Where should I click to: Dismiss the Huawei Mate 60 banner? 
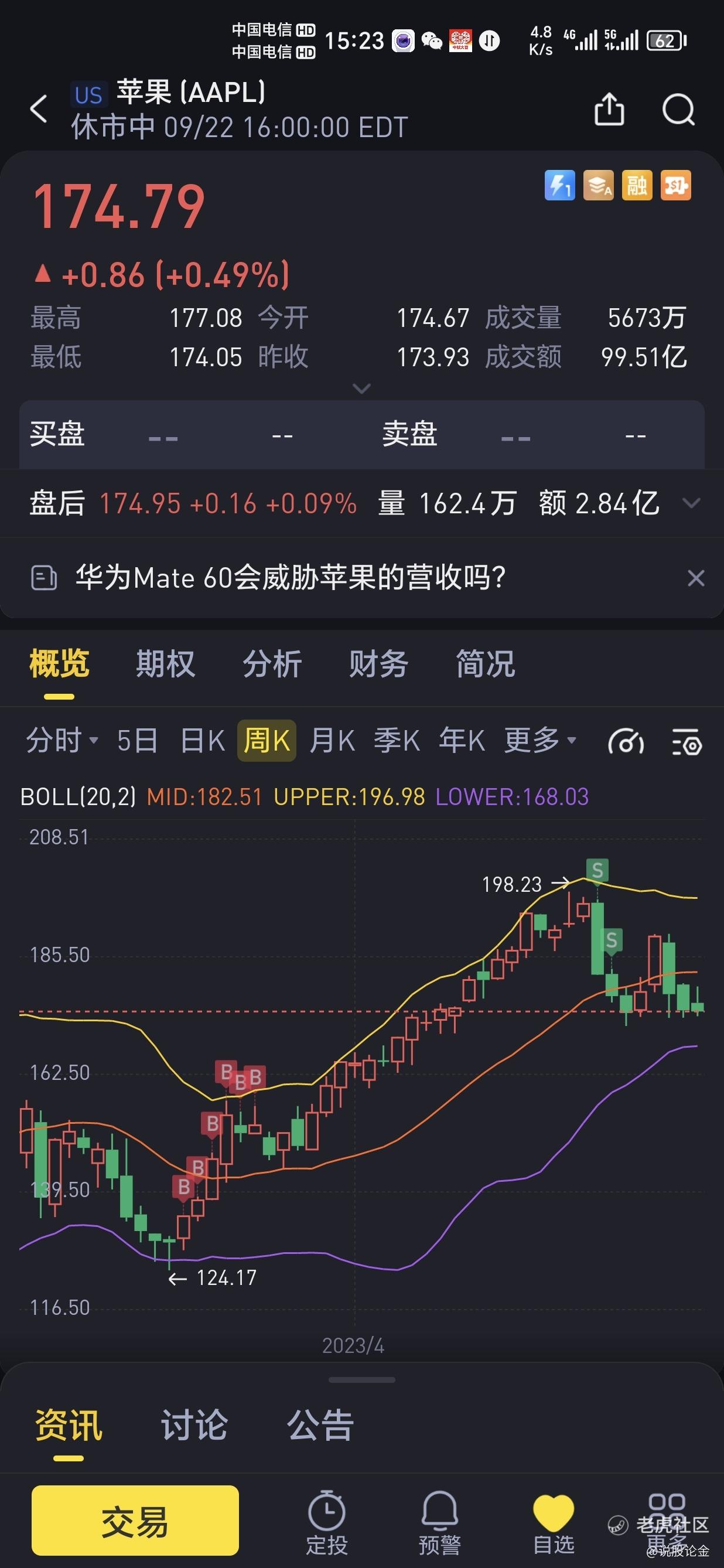coord(696,578)
